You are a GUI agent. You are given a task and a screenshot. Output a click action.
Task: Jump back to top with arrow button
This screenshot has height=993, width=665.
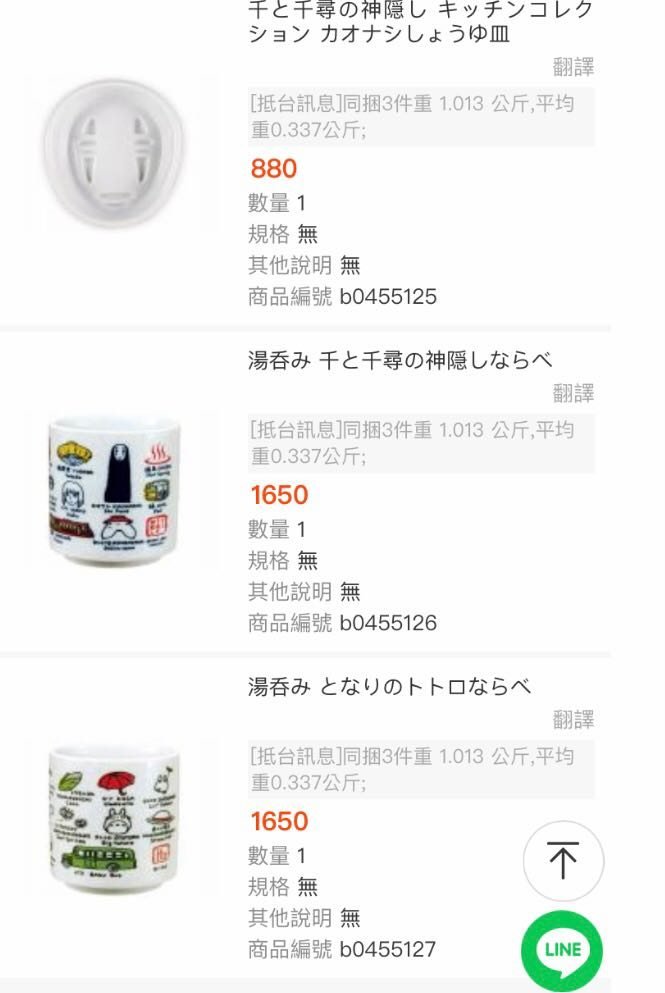(x=563, y=860)
